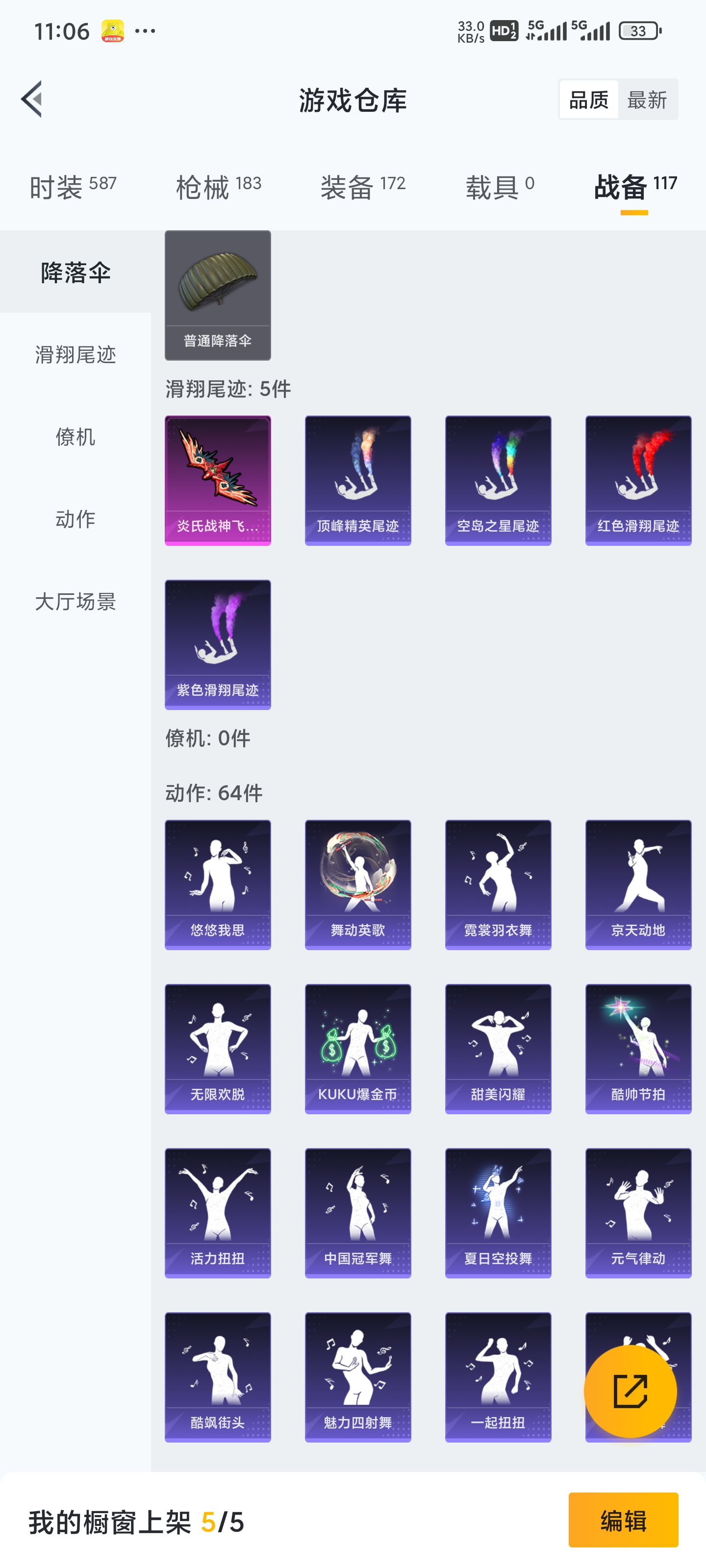Open the 载具 tab
Viewport: 706px width, 1568px height.
[500, 186]
